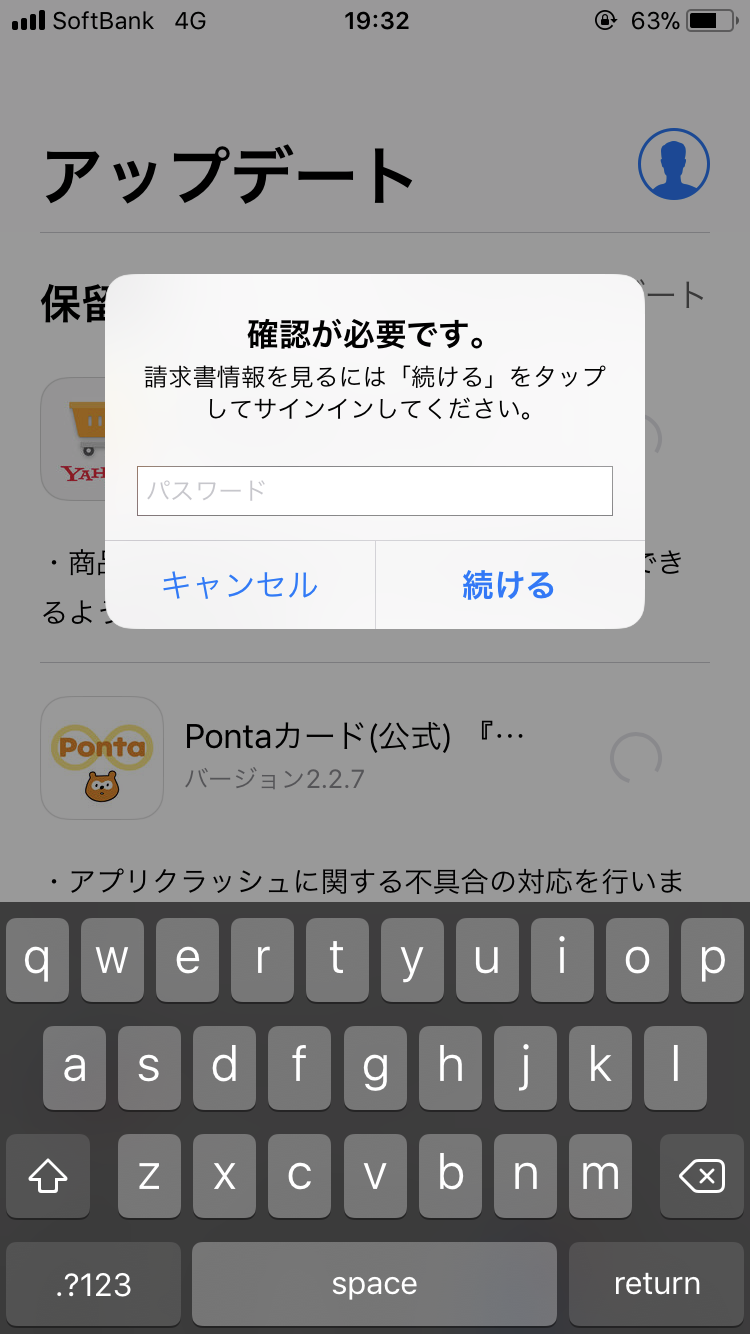Toggle uppercase with the Shift key
Image resolution: width=750 pixels, height=1334 pixels.
(x=47, y=1176)
